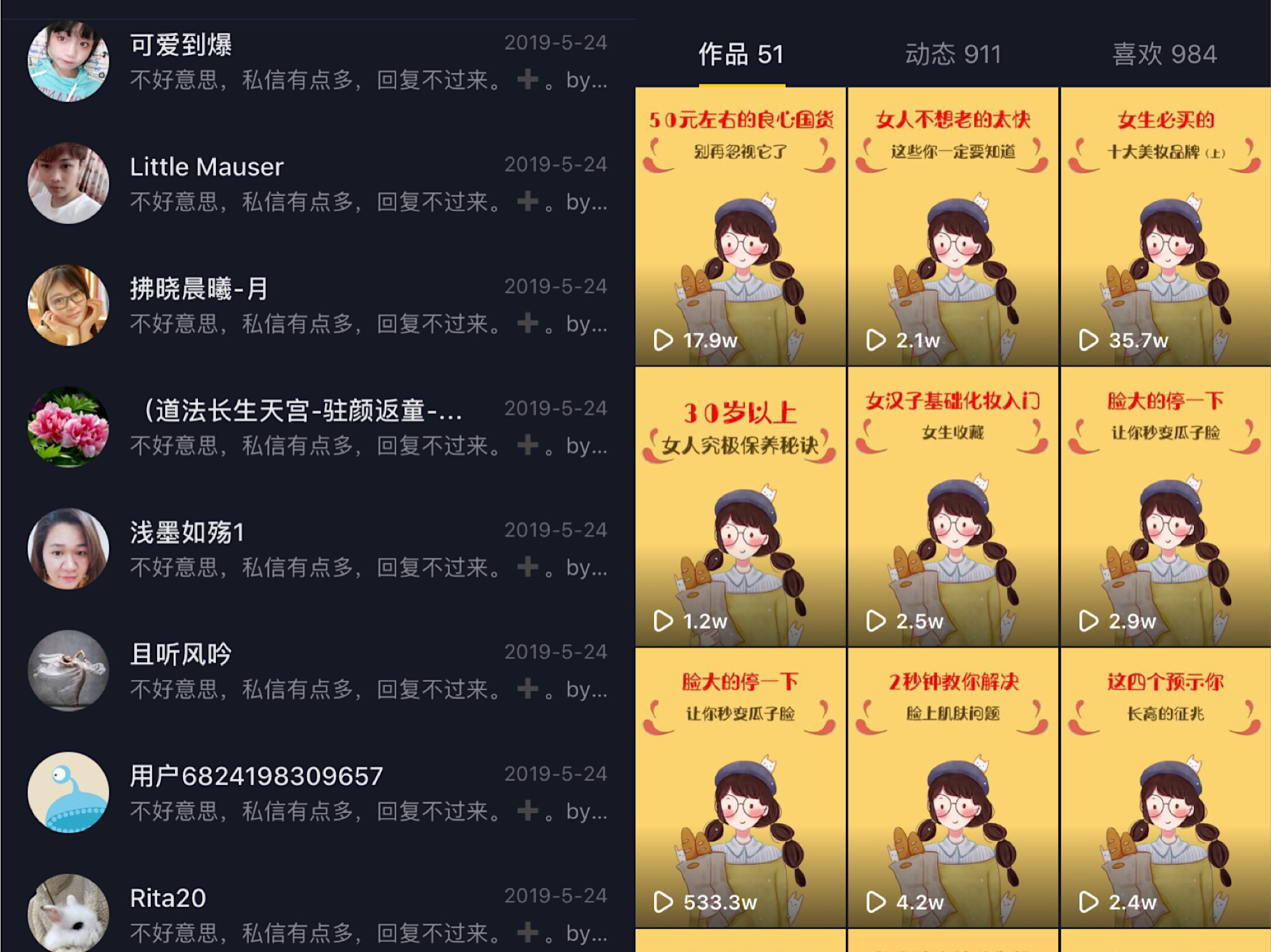
Task: Open the 30岁以上女人究极保养秘诀 video
Action: pos(740,507)
